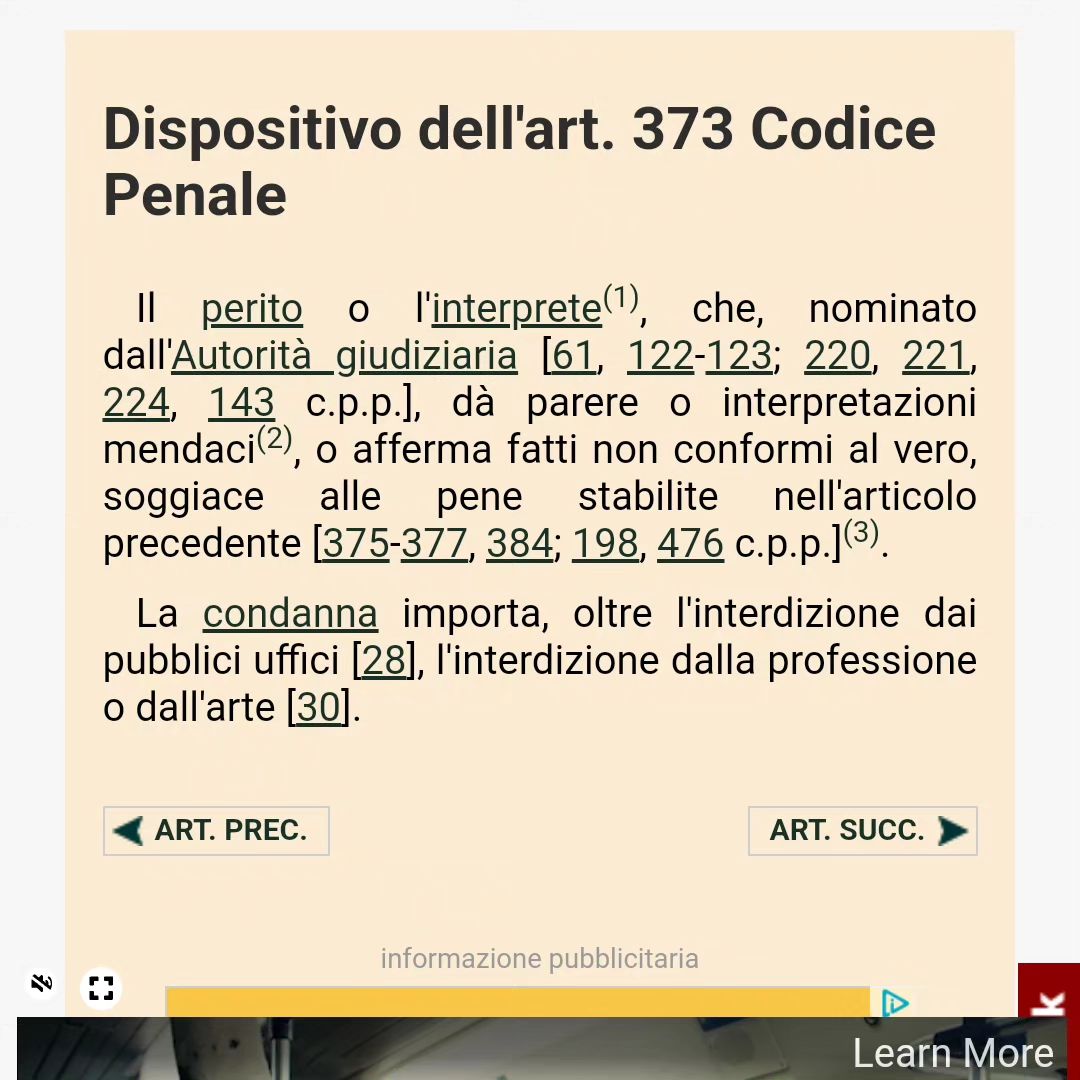Follow the 'interprete' link
This screenshot has width=1080, height=1080.
pyautogui.click(x=516, y=309)
